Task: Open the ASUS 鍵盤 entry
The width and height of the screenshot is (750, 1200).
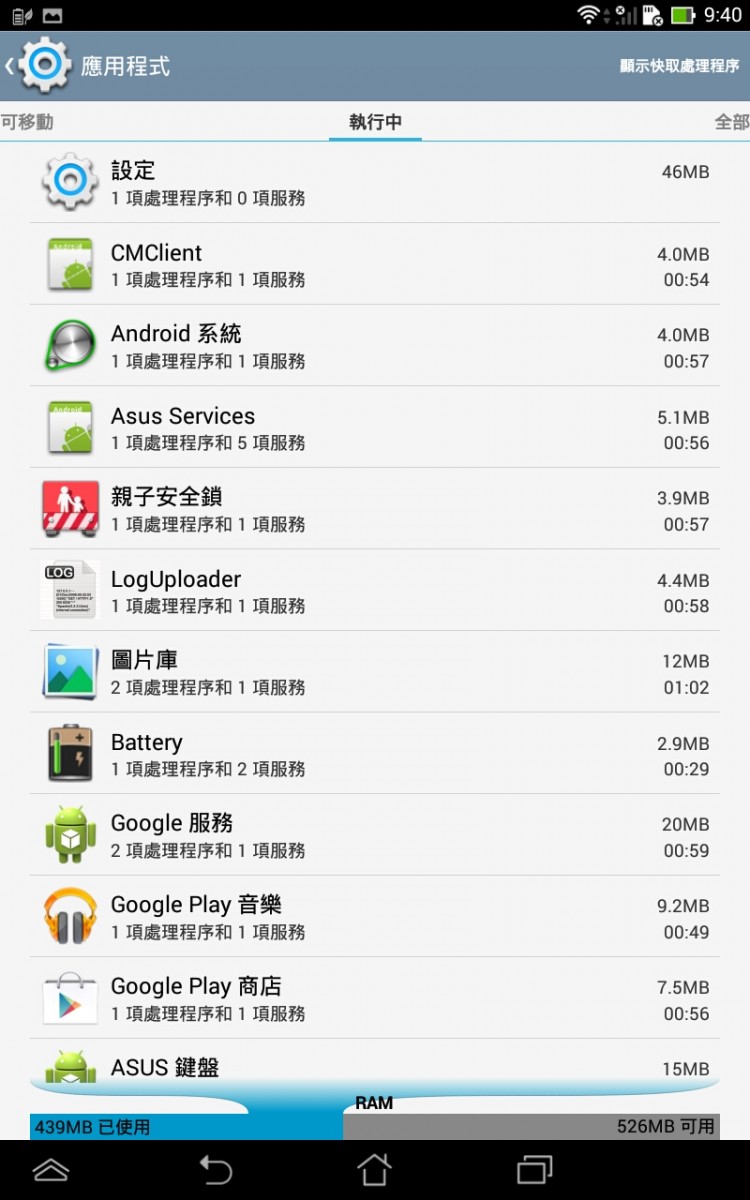Action: [375, 1067]
